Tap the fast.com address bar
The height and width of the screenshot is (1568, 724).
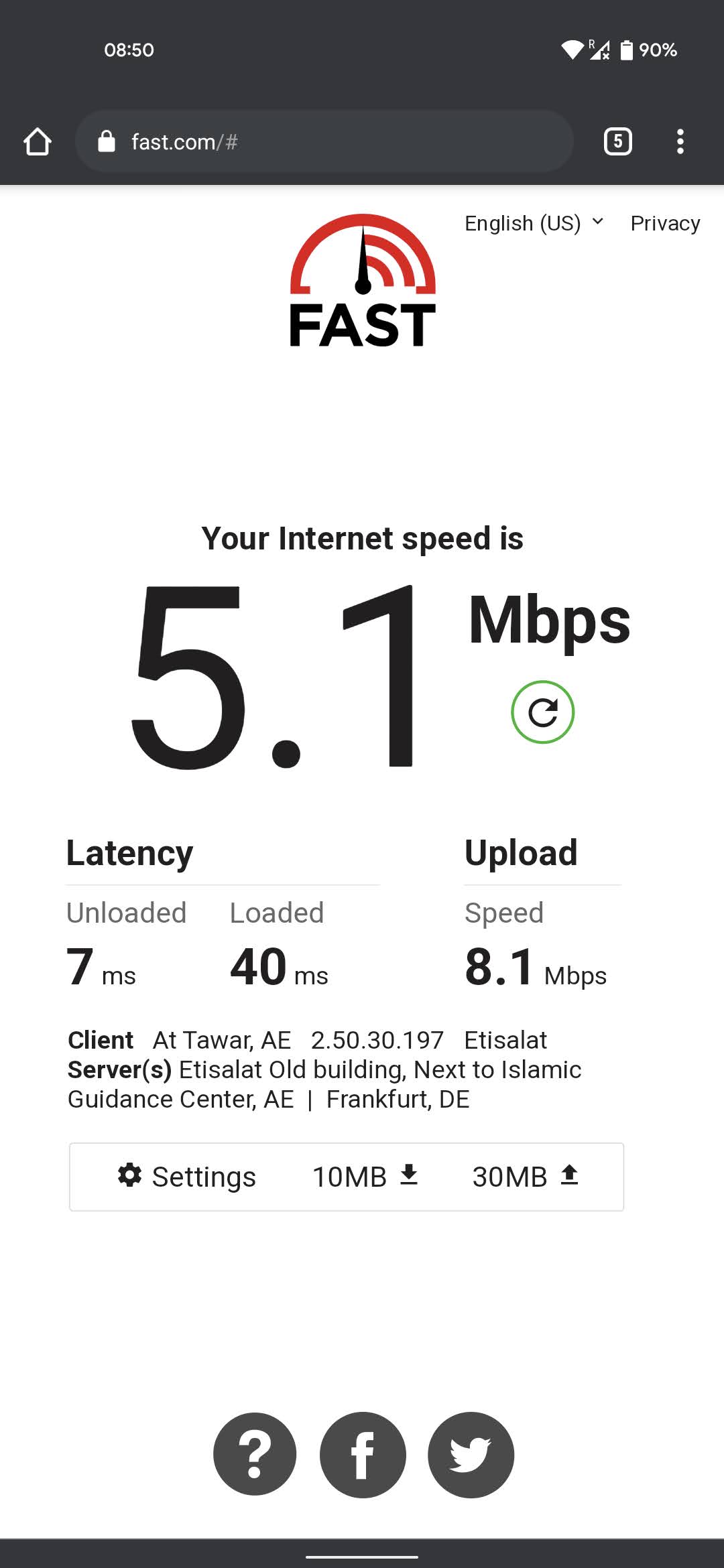pyautogui.click(x=324, y=141)
